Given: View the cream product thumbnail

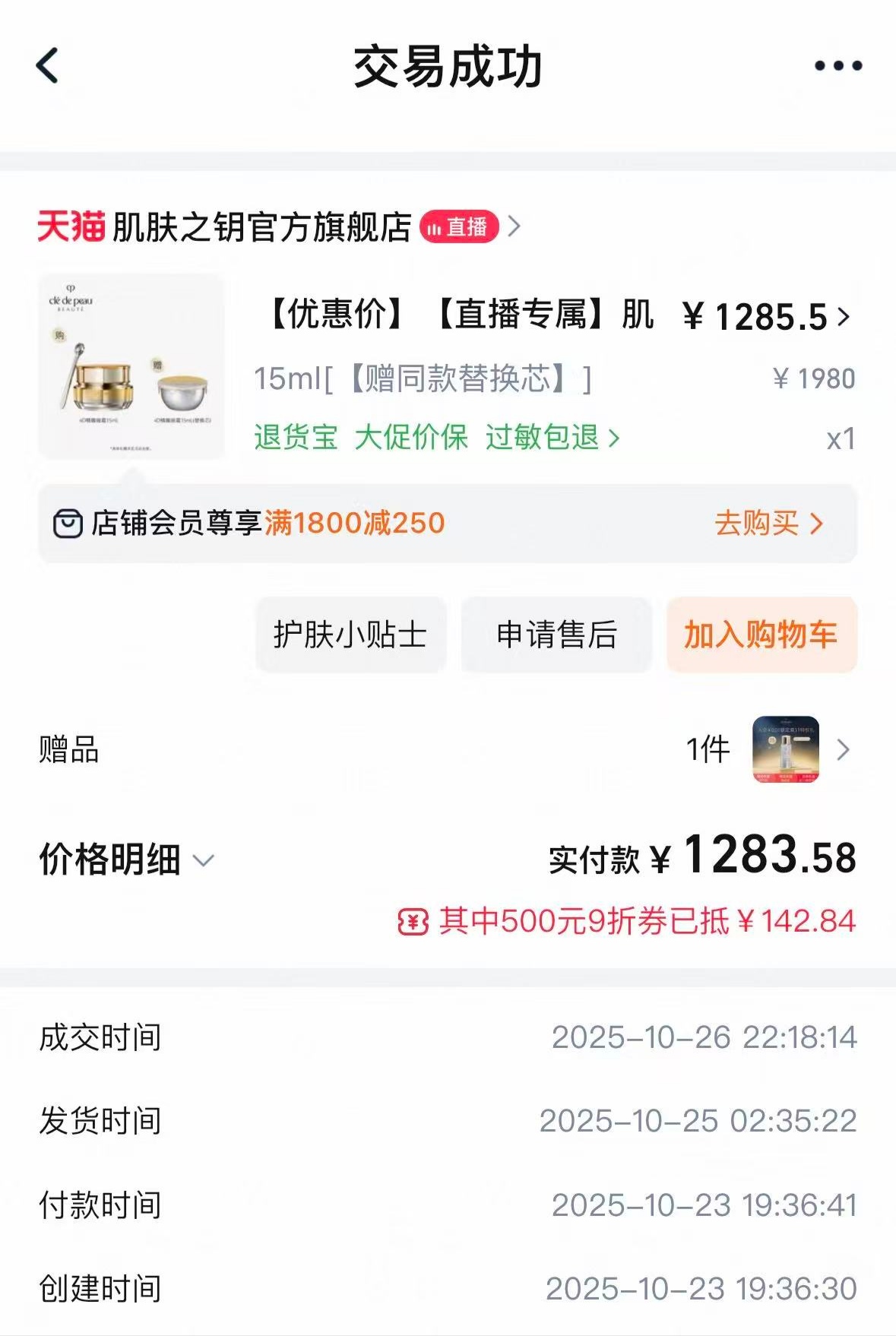Looking at the screenshot, I should pos(131,366).
